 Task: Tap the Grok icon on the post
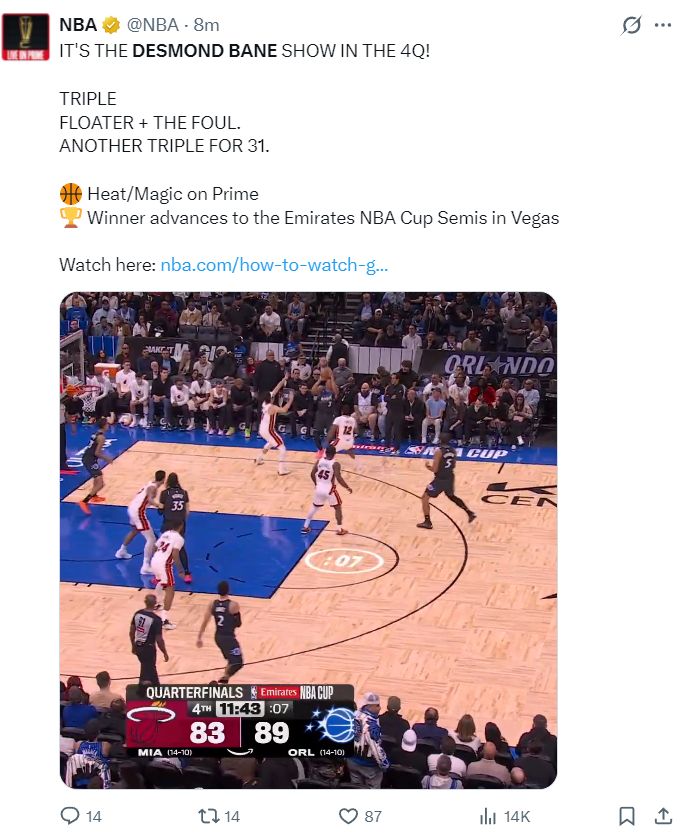[631, 25]
